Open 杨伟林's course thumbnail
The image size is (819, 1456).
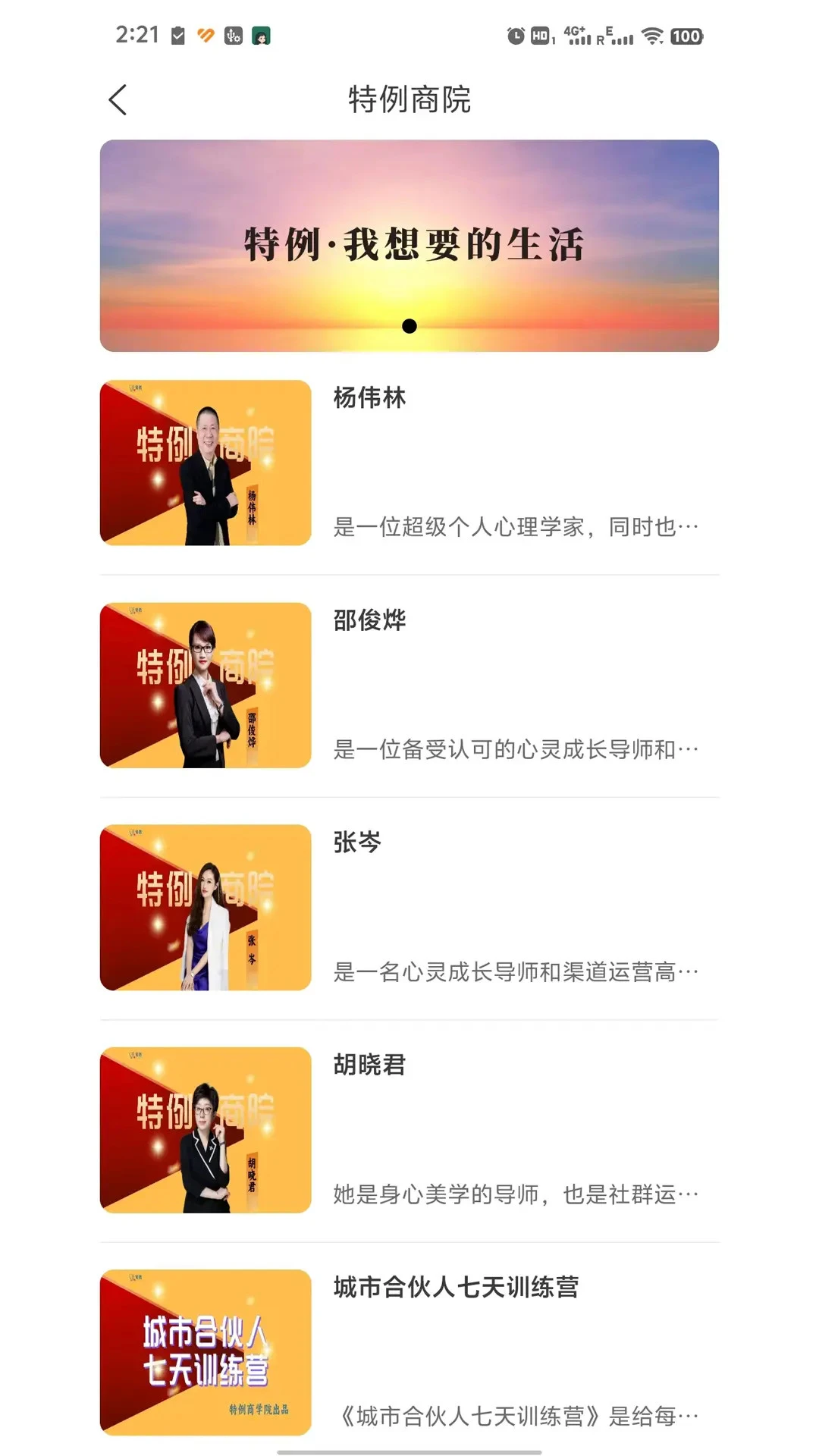[205, 461]
